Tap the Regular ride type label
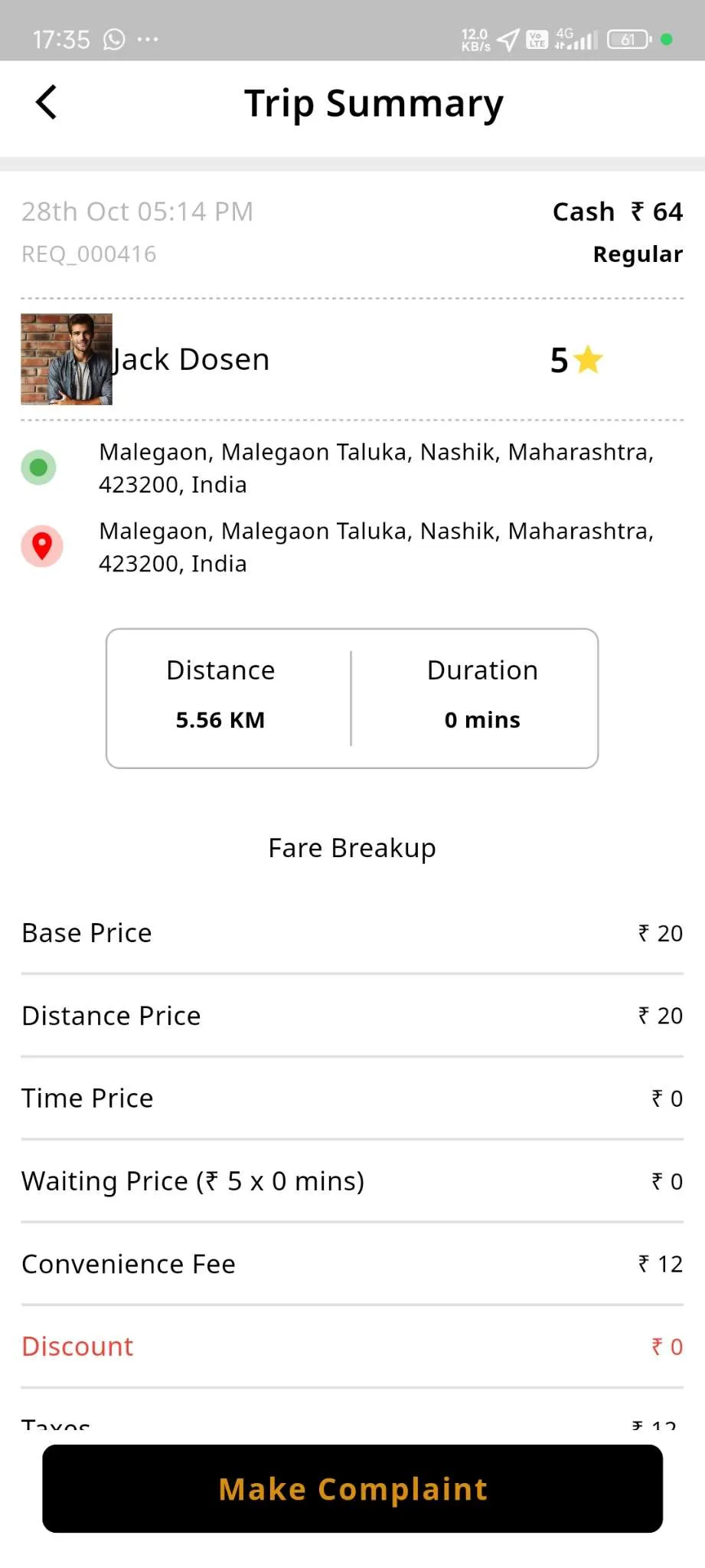The height and width of the screenshot is (1568, 705). click(637, 254)
